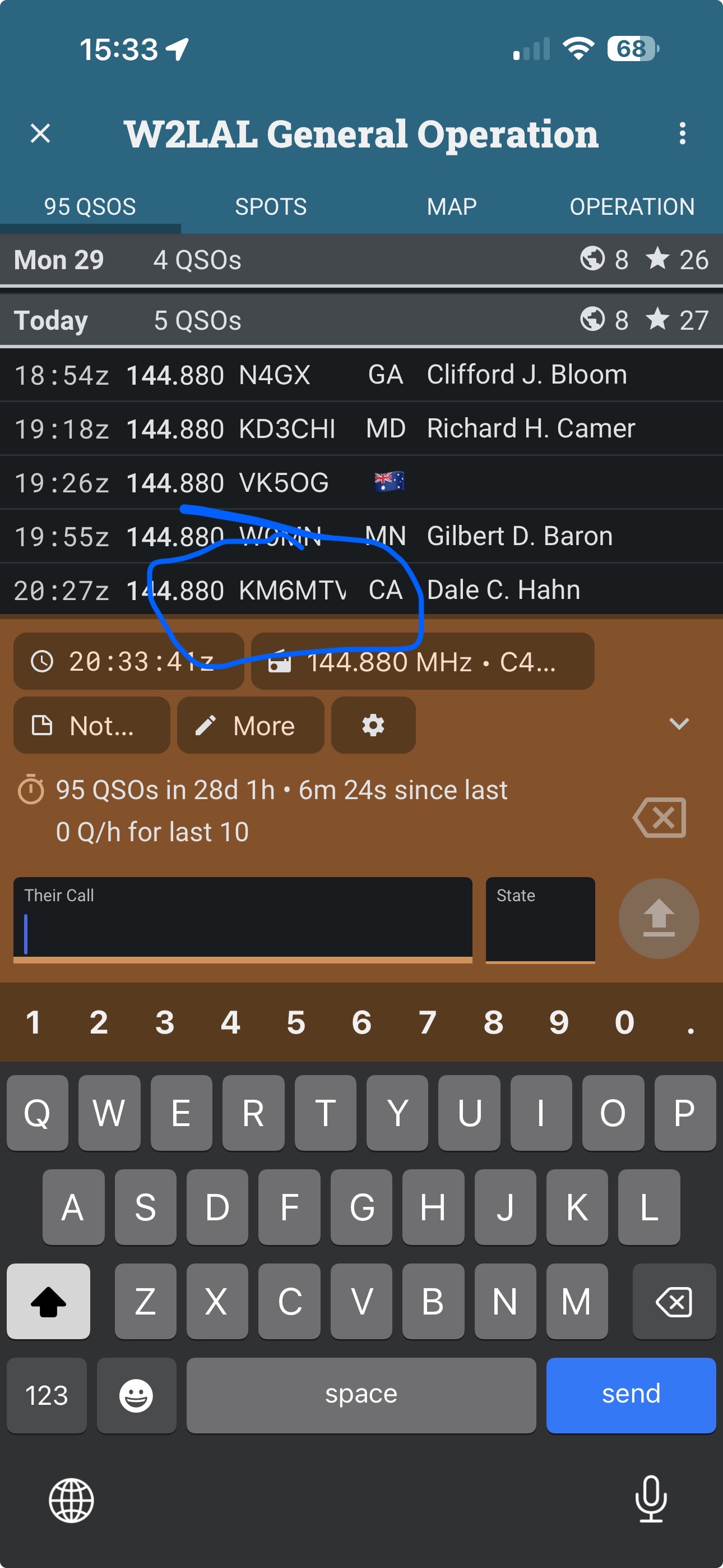Tap the 20:33 time chip
This screenshot has height=1568, width=723.
click(128, 661)
